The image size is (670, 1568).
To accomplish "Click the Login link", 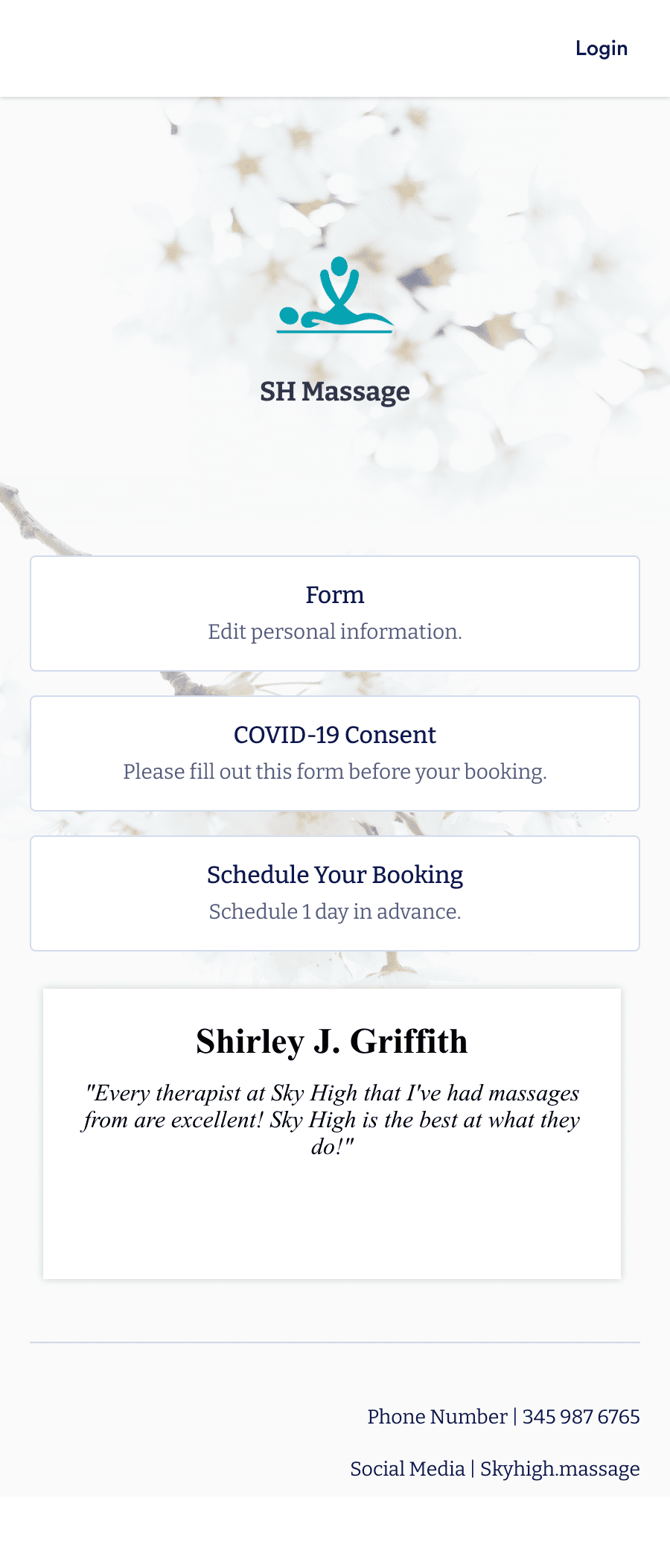I will point(601,48).
